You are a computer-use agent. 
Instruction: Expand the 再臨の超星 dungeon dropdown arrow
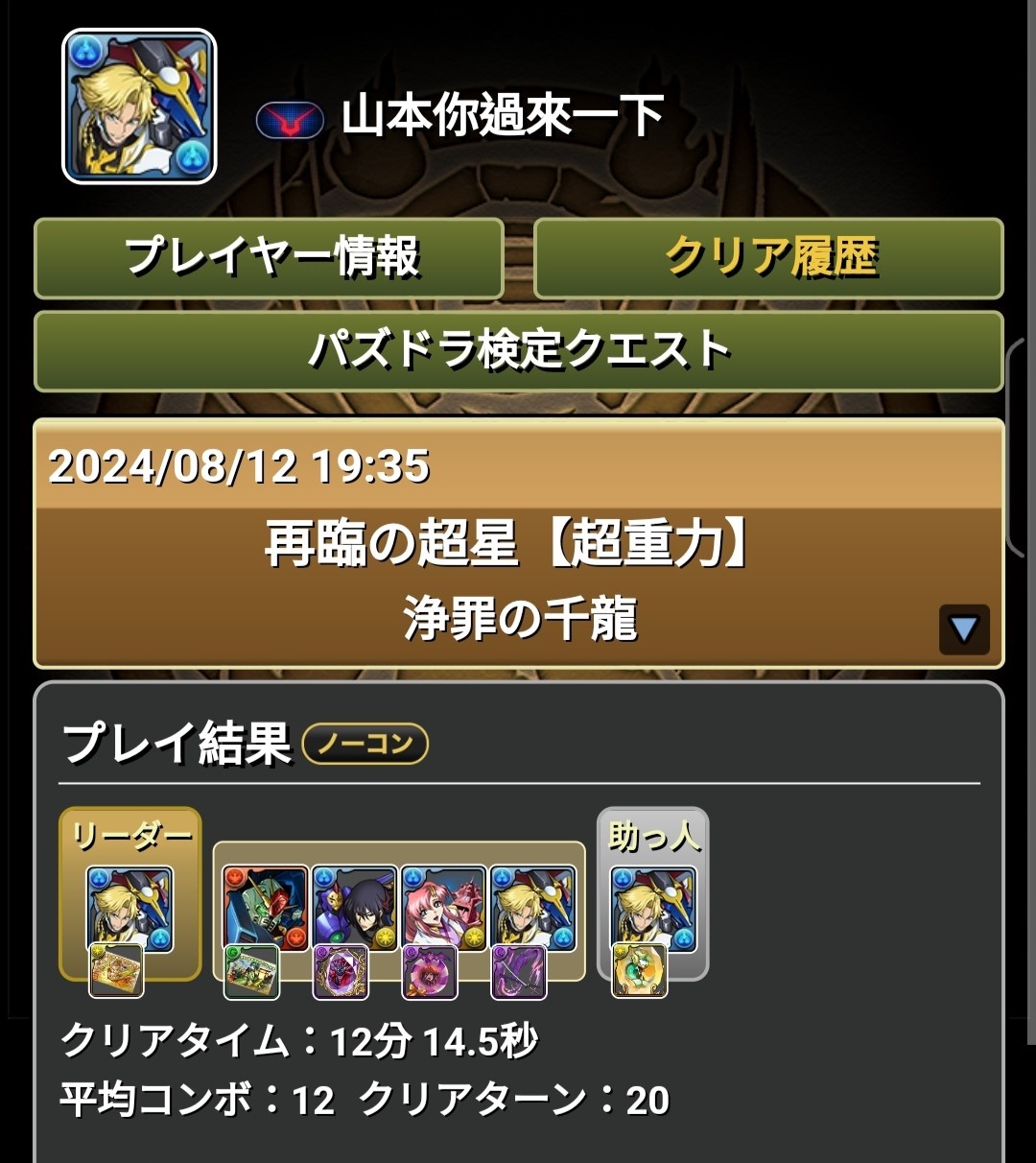pos(963,629)
